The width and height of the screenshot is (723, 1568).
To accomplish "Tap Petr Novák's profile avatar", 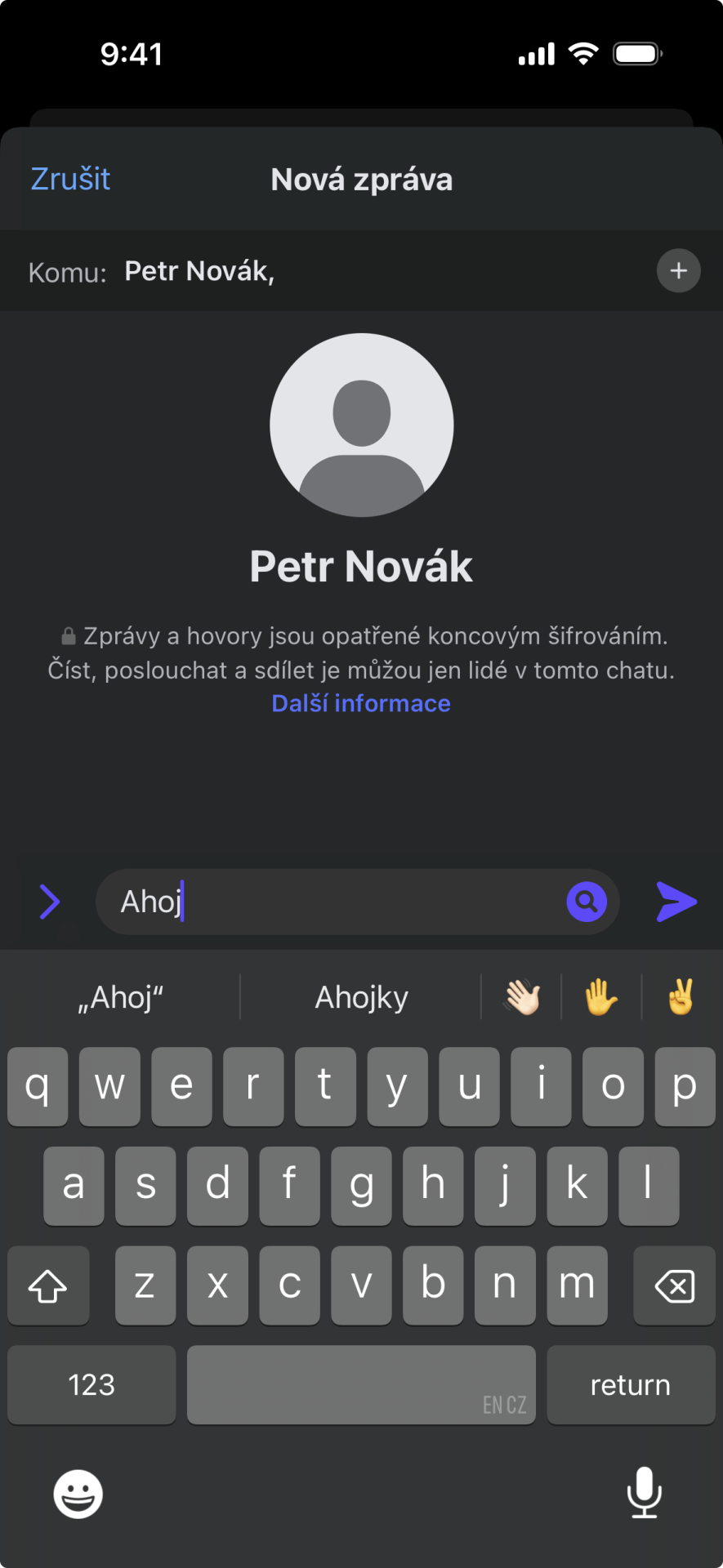I will pos(362,423).
